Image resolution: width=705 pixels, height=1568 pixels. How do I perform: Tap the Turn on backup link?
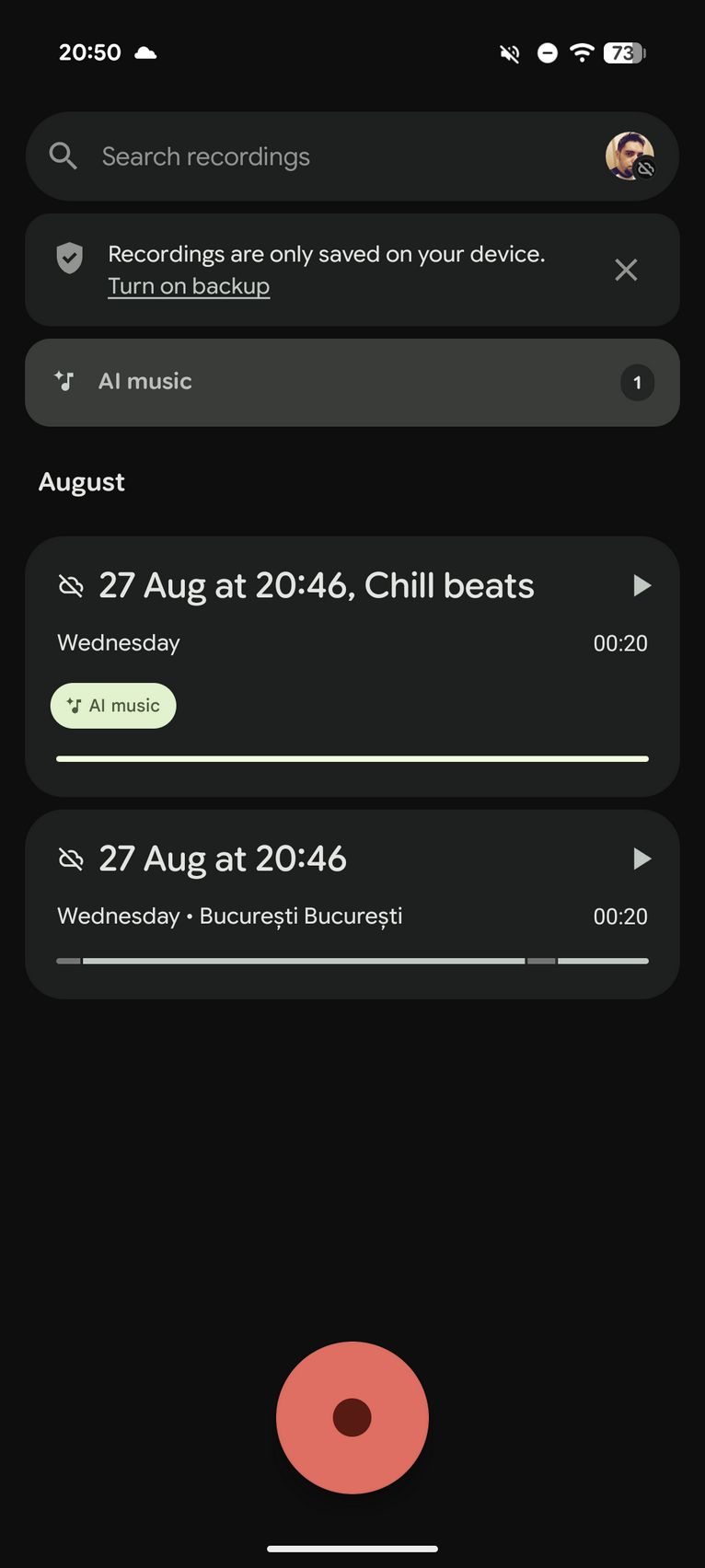[189, 286]
